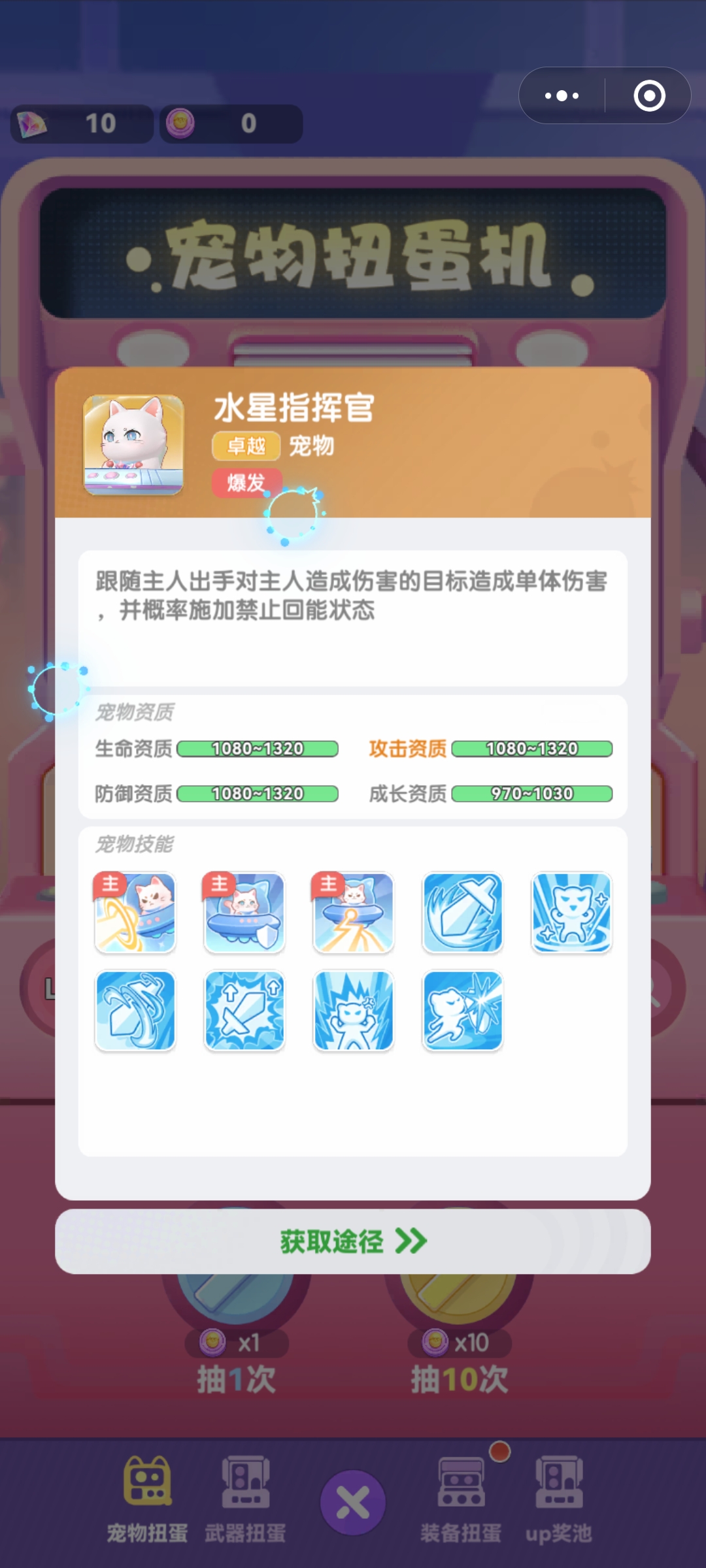Switch to the 宠物扭蛋 tab
The width and height of the screenshot is (706, 1568).
click(148, 1499)
